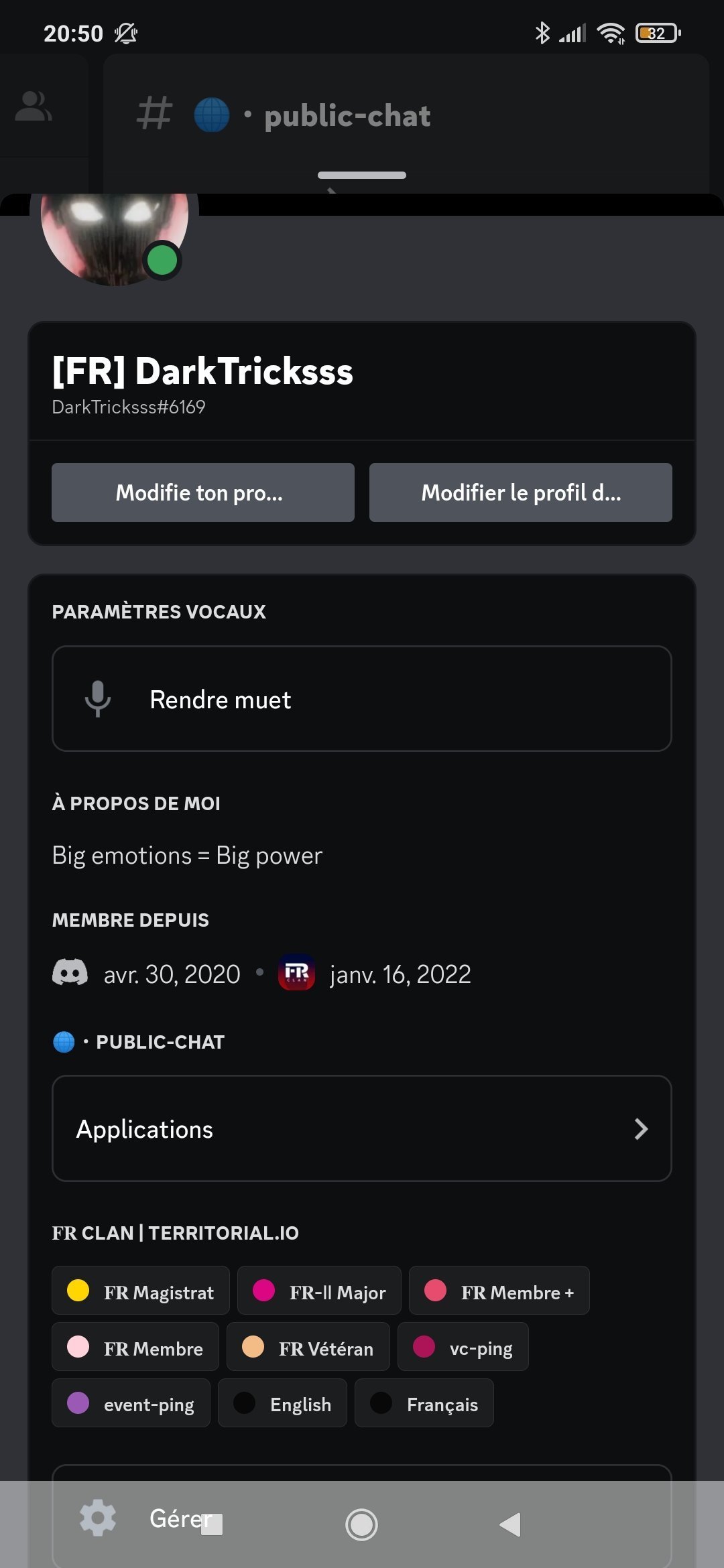Open 'Modifier le profil d...' button
The width and height of the screenshot is (724, 1568).
click(x=520, y=493)
